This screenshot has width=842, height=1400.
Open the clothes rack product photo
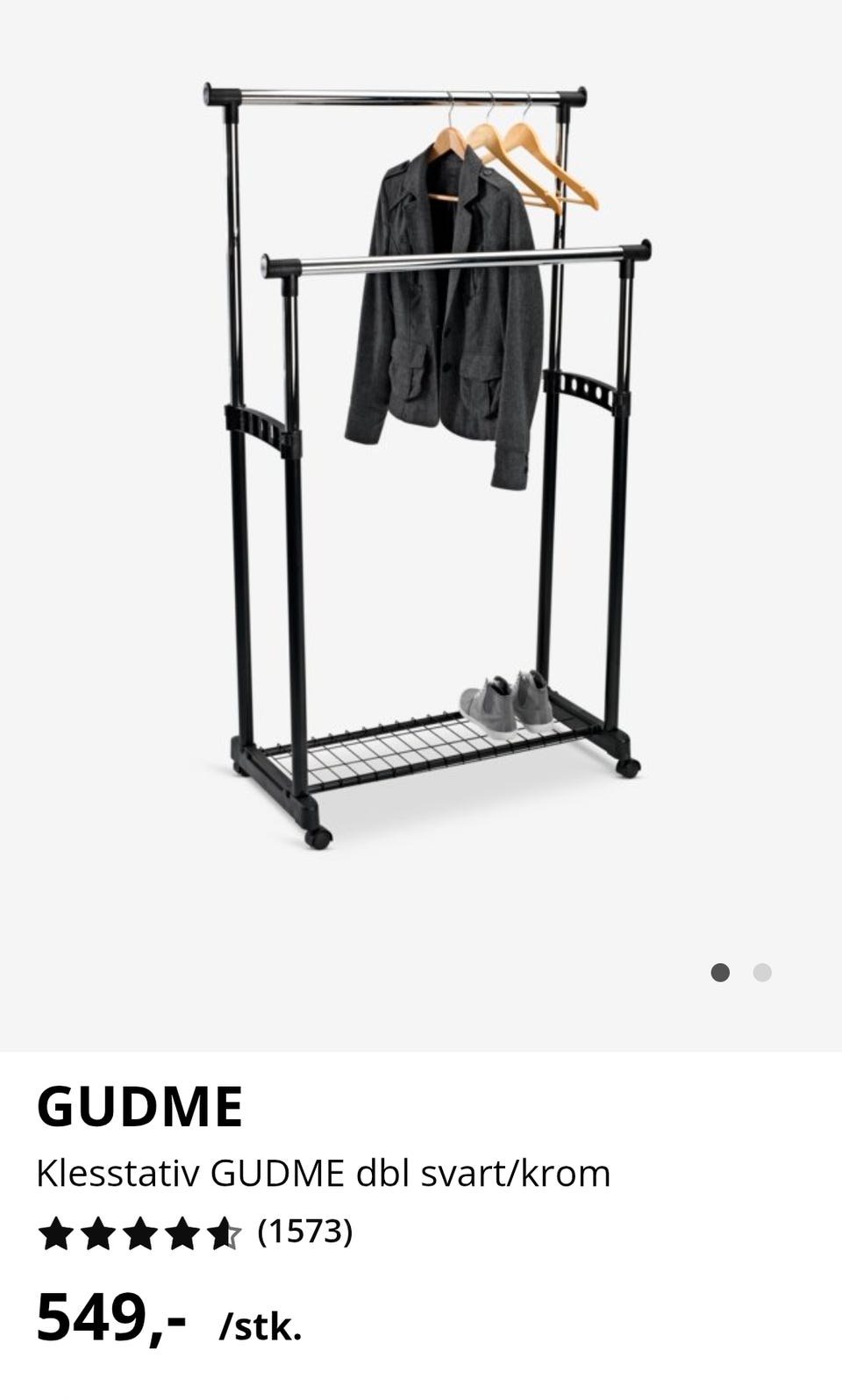[x=421, y=465]
